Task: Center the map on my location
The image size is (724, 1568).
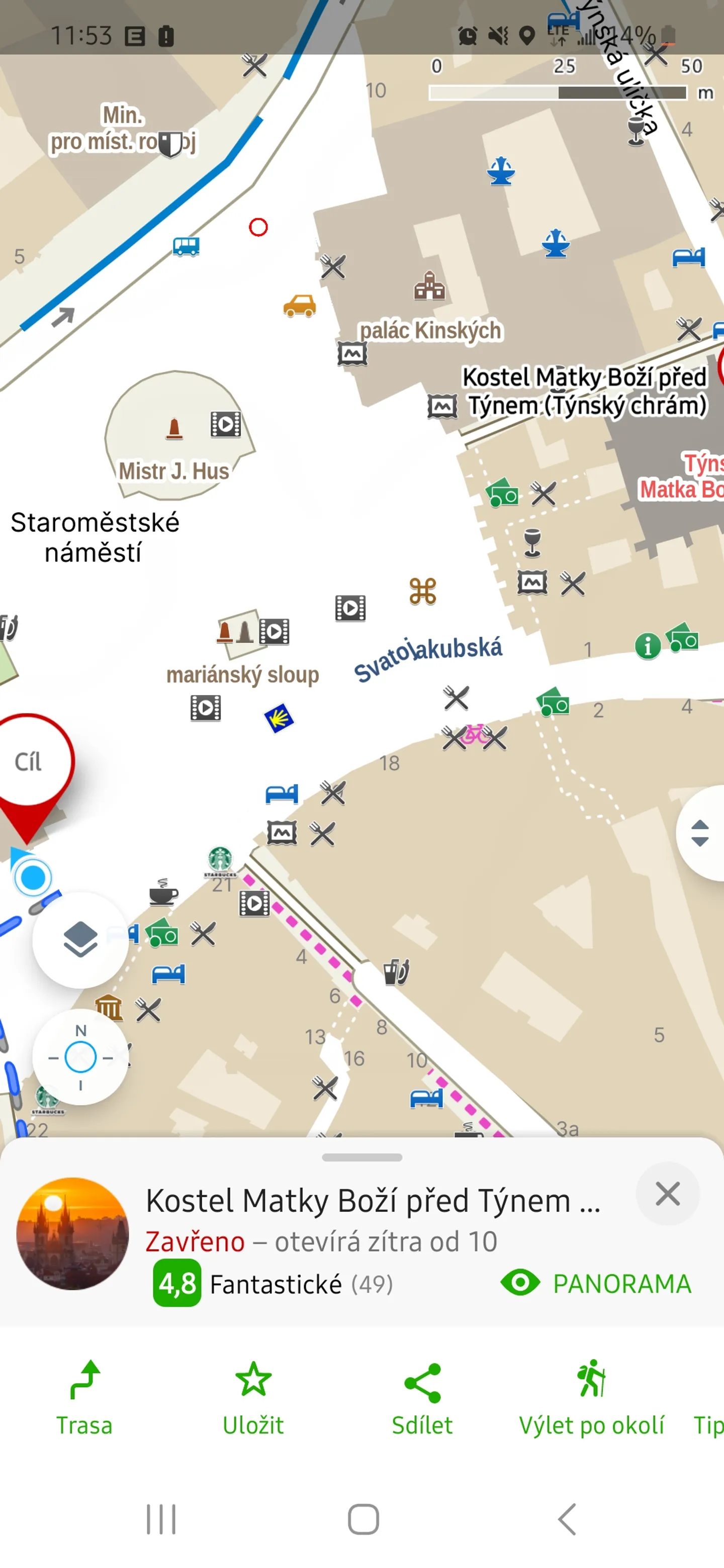Action: point(80,1057)
